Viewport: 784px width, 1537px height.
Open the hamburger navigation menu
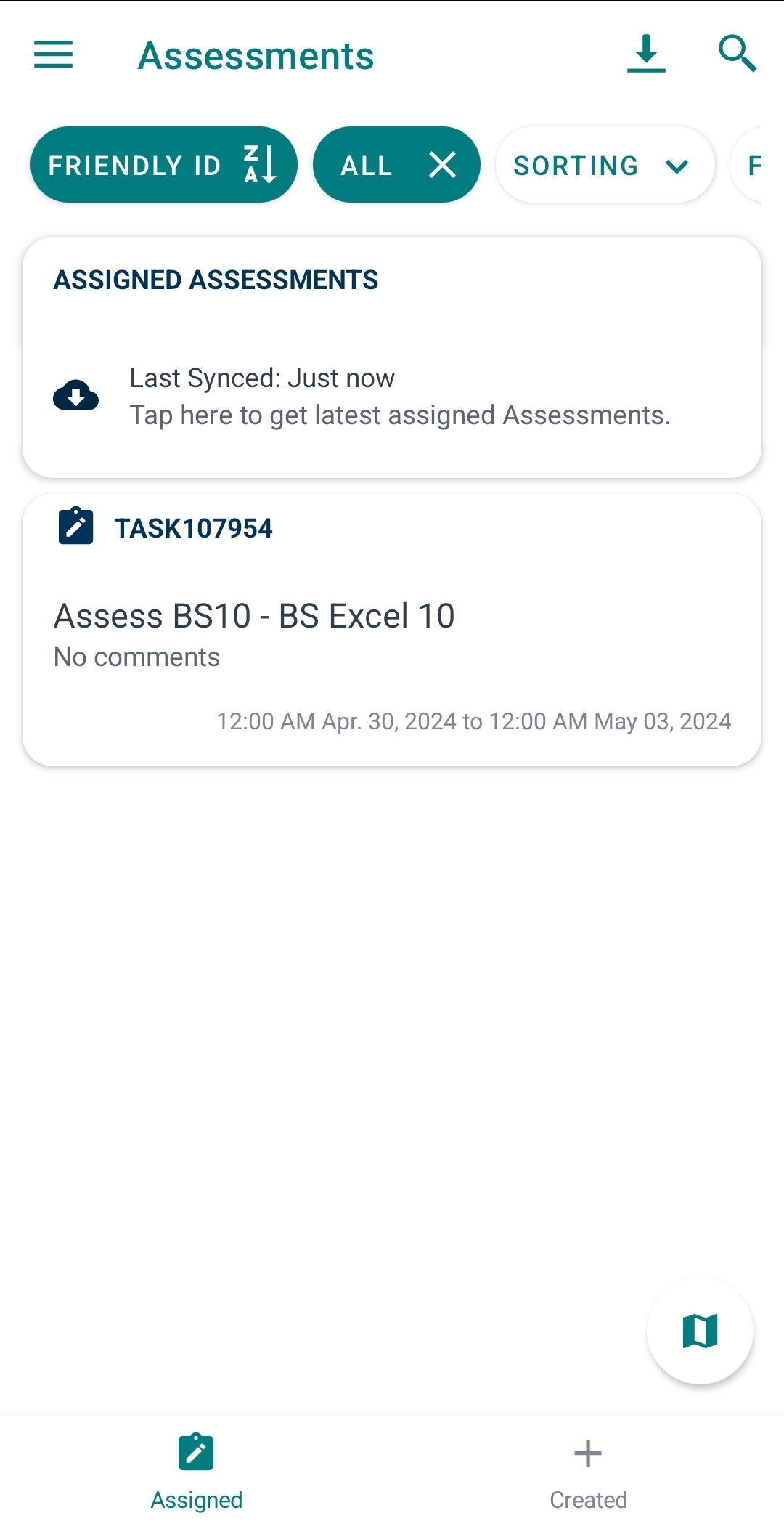[53, 54]
